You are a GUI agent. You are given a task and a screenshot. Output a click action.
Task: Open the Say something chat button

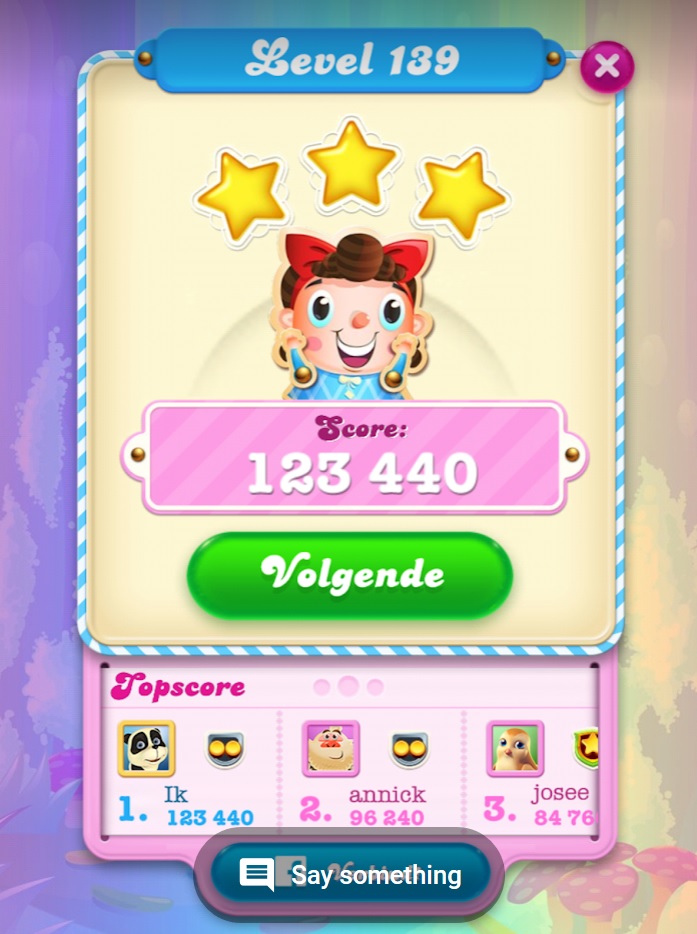[x=351, y=875]
